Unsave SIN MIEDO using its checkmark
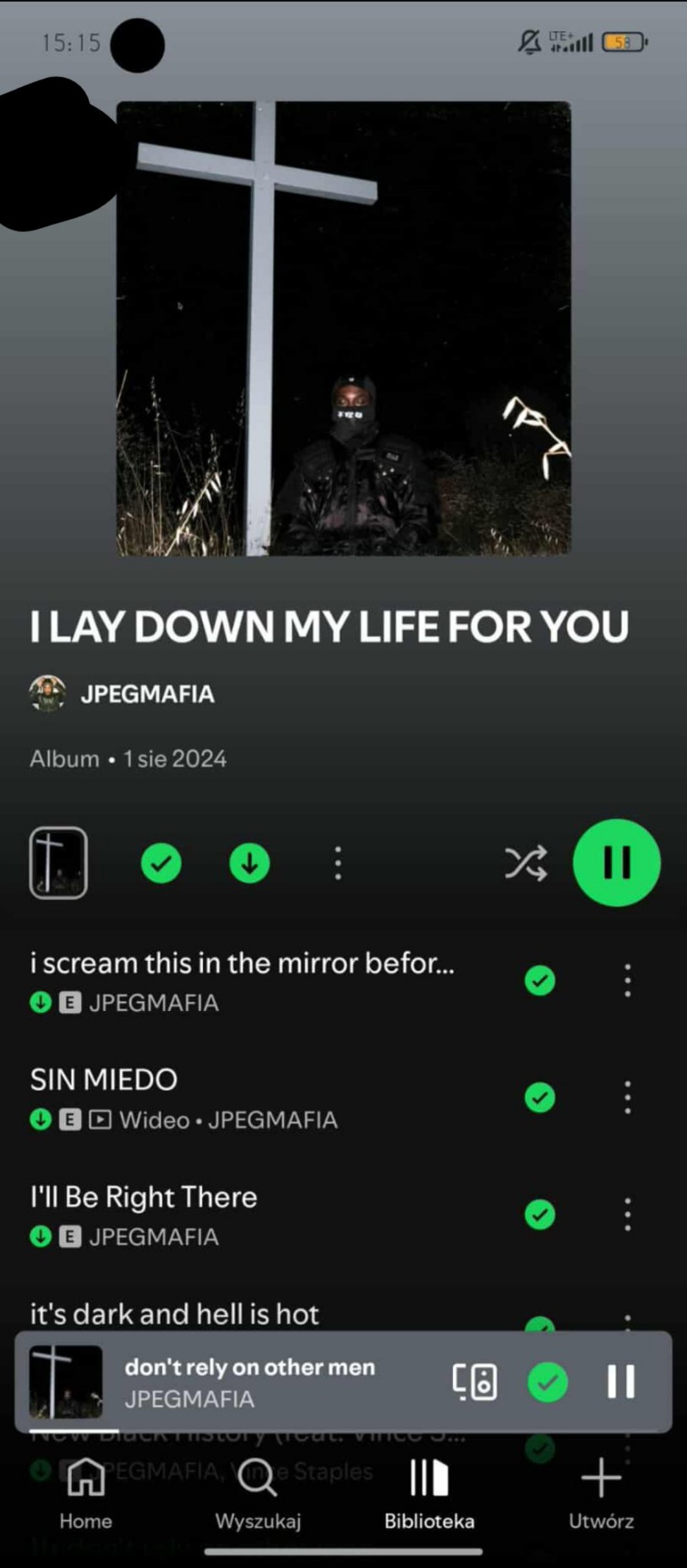Image resolution: width=687 pixels, height=1568 pixels. 539,1097
